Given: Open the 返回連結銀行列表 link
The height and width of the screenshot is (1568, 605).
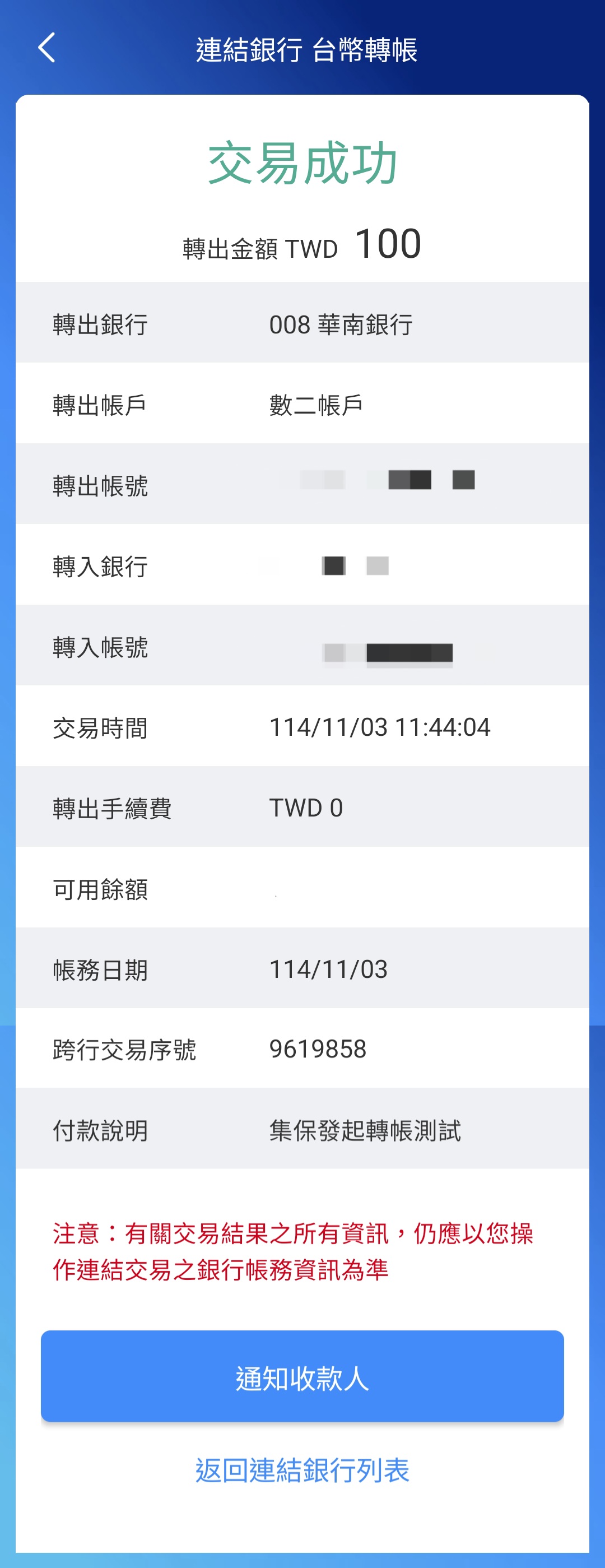Looking at the screenshot, I should click(302, 1470).
